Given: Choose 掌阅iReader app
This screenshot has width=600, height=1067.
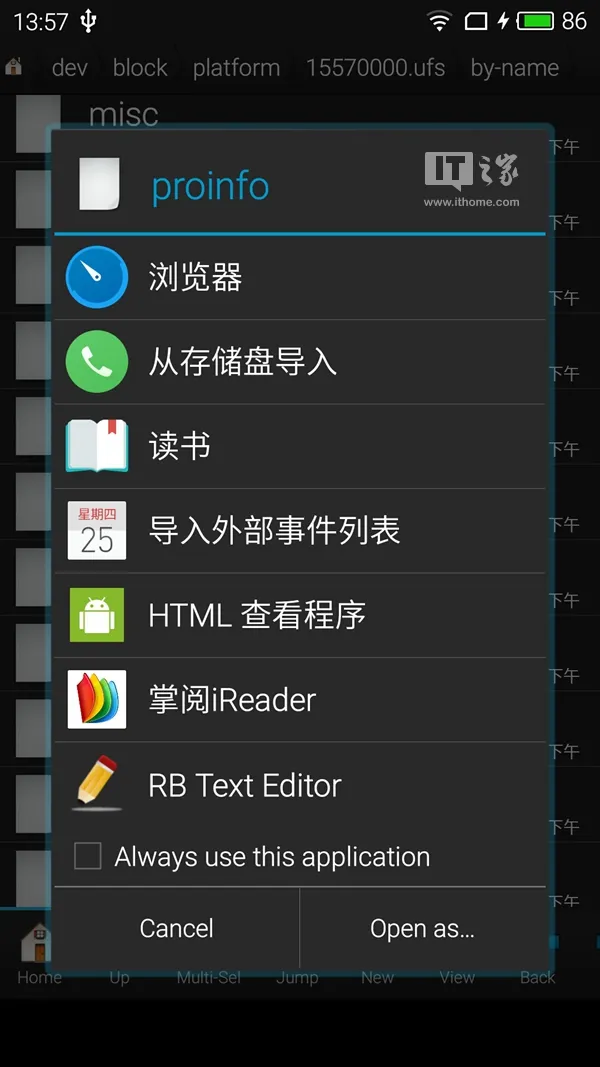Looking at the screenshot, I should [x=300, y=699].
